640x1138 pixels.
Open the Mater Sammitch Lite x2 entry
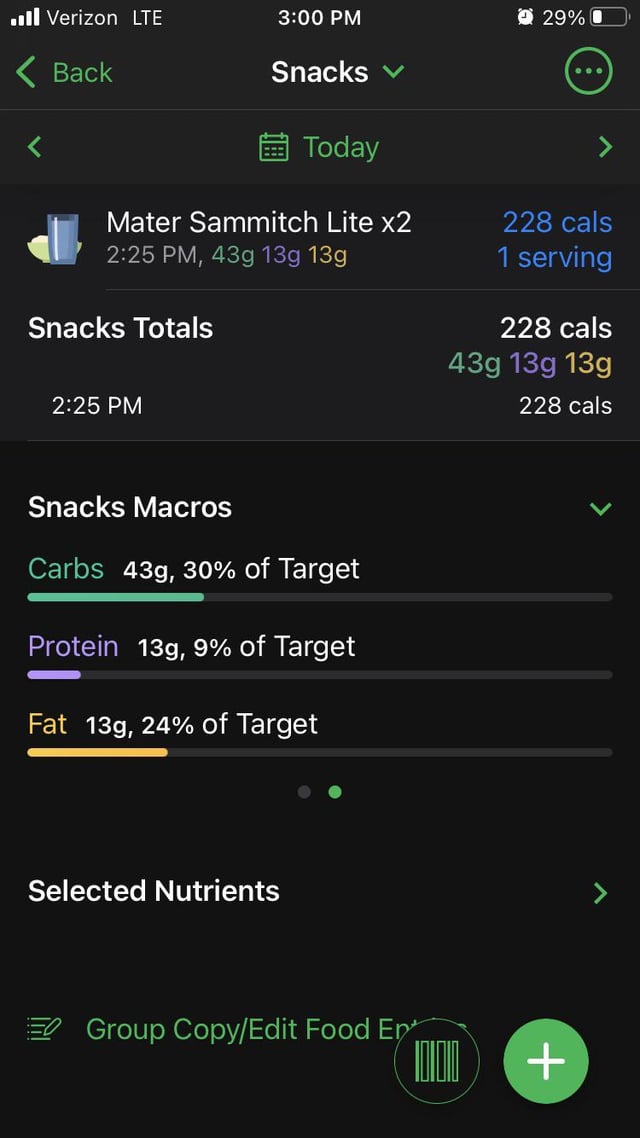click(x=320, y=240)
